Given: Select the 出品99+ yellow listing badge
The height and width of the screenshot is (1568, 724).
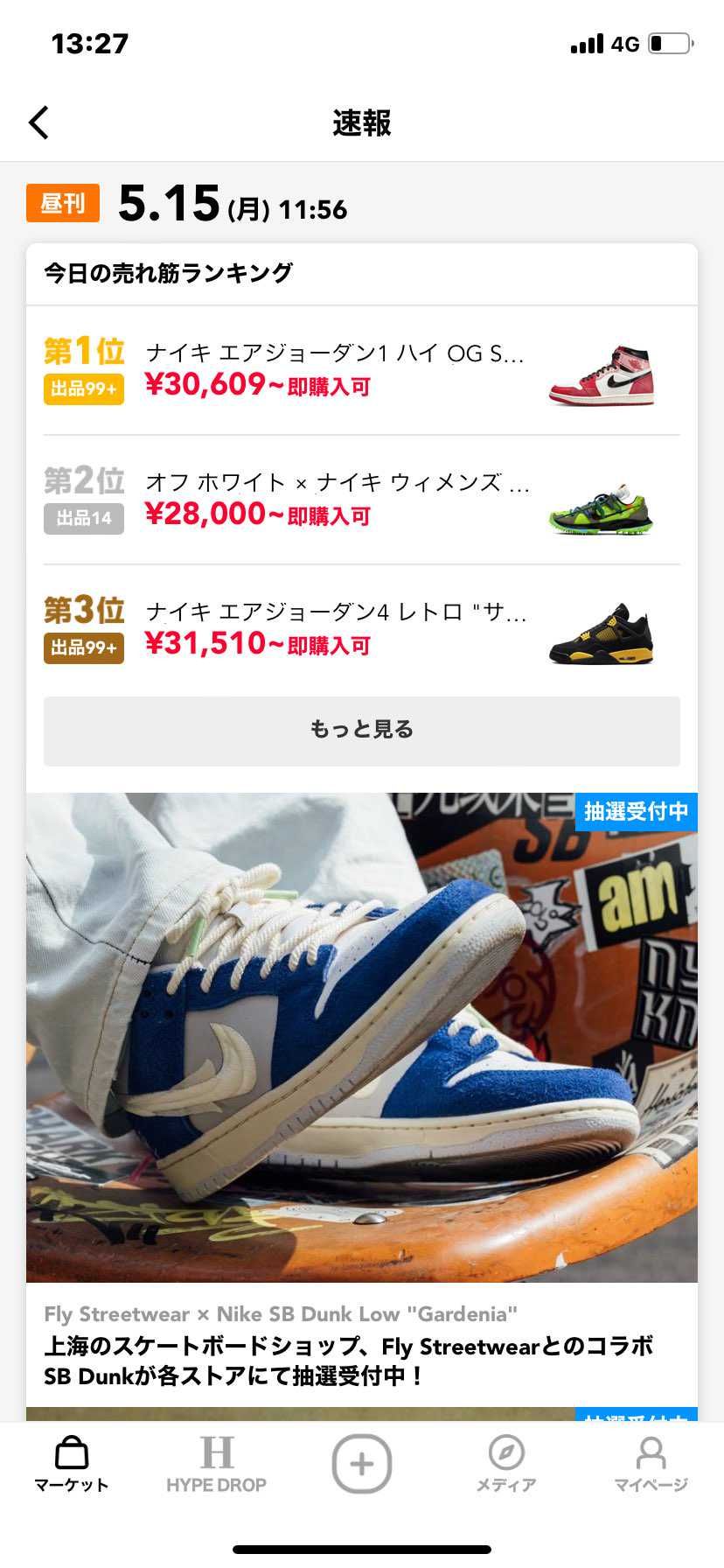Looking at the screenshot, I should [83, 388].
